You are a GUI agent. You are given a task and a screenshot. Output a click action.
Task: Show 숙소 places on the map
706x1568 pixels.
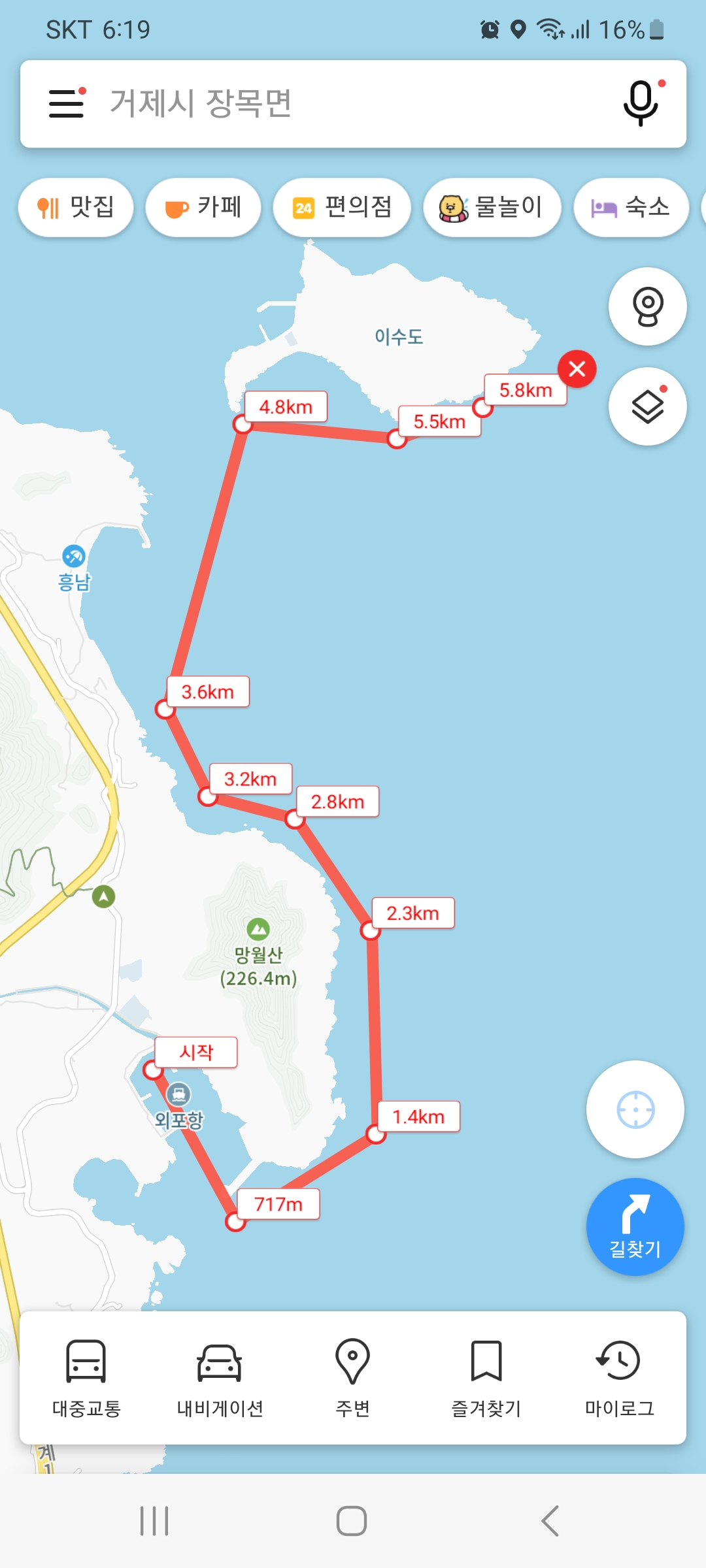[631, 208]
